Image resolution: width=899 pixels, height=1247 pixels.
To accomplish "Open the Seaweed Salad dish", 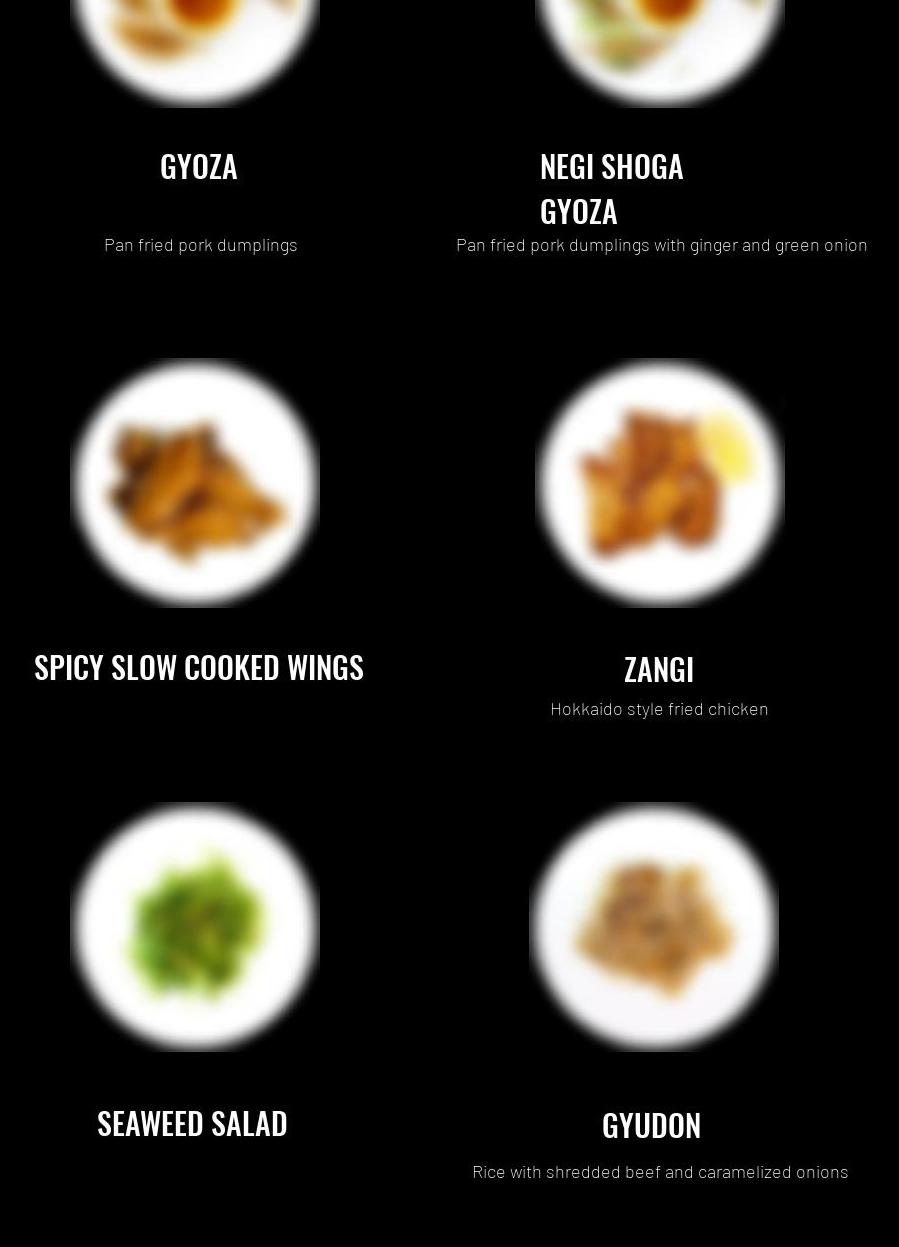I will pos(192,1123).
